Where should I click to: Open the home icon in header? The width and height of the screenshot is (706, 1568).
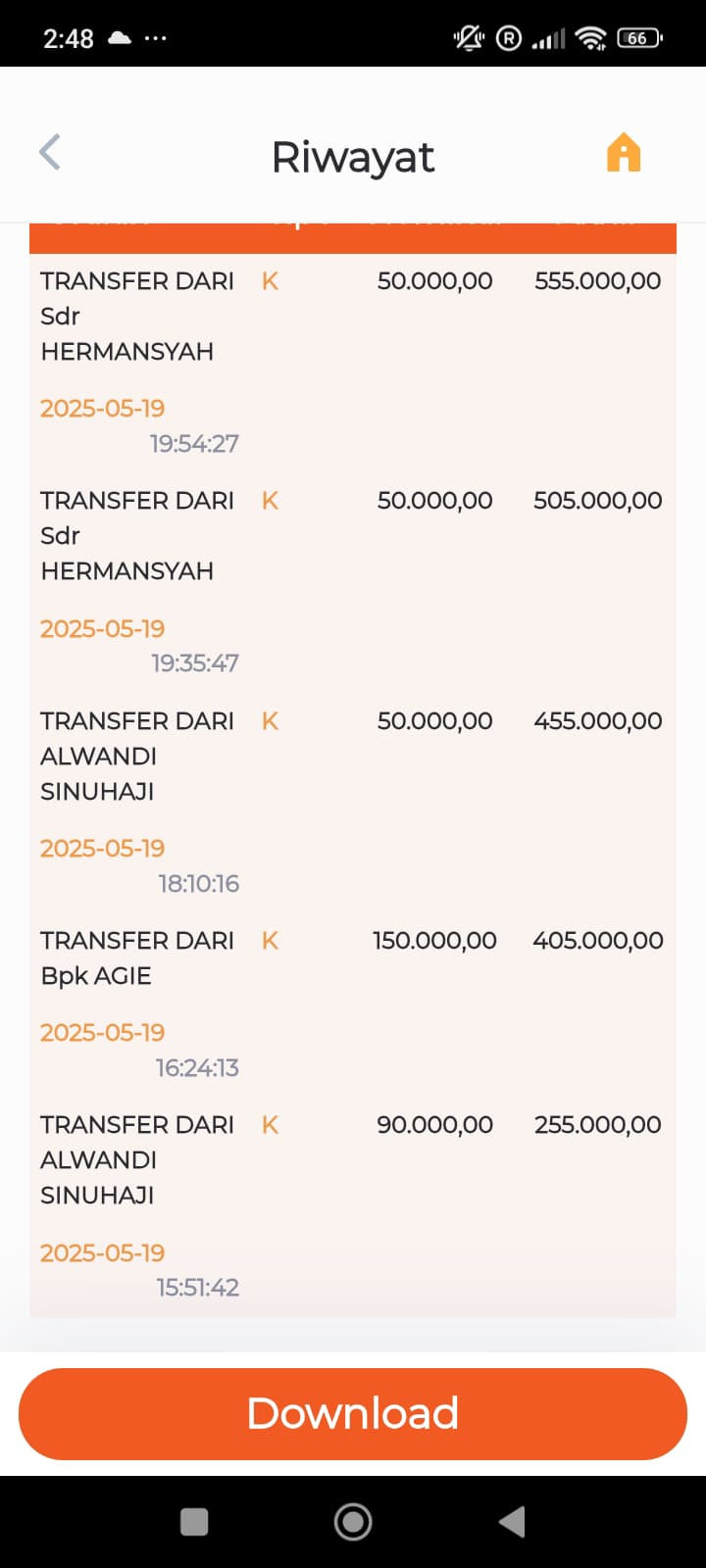coord(624,153)
